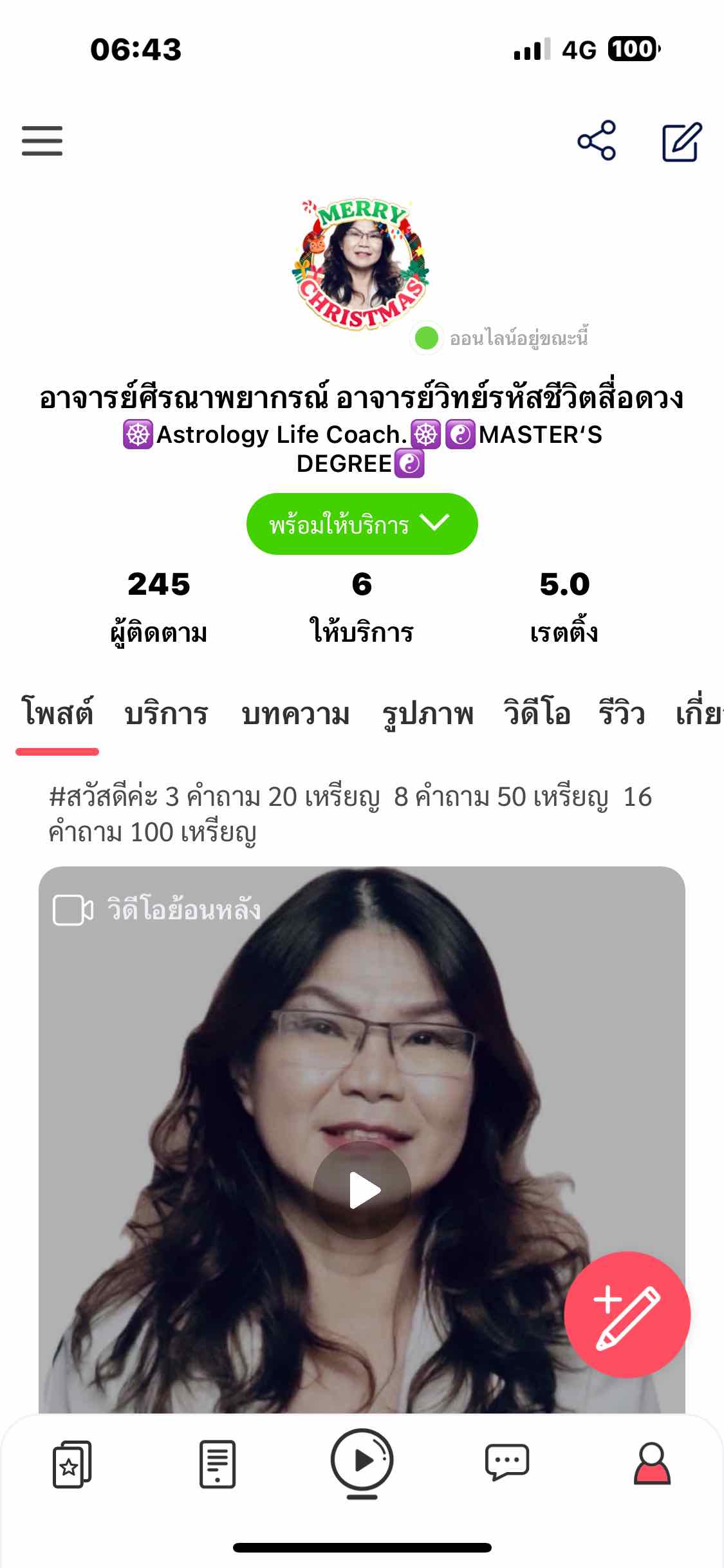Play the วิดีโอย้อนหลัง video
Viewport: 724px width, 1568px height.
pyautogui.click(x=362, y=1190)
